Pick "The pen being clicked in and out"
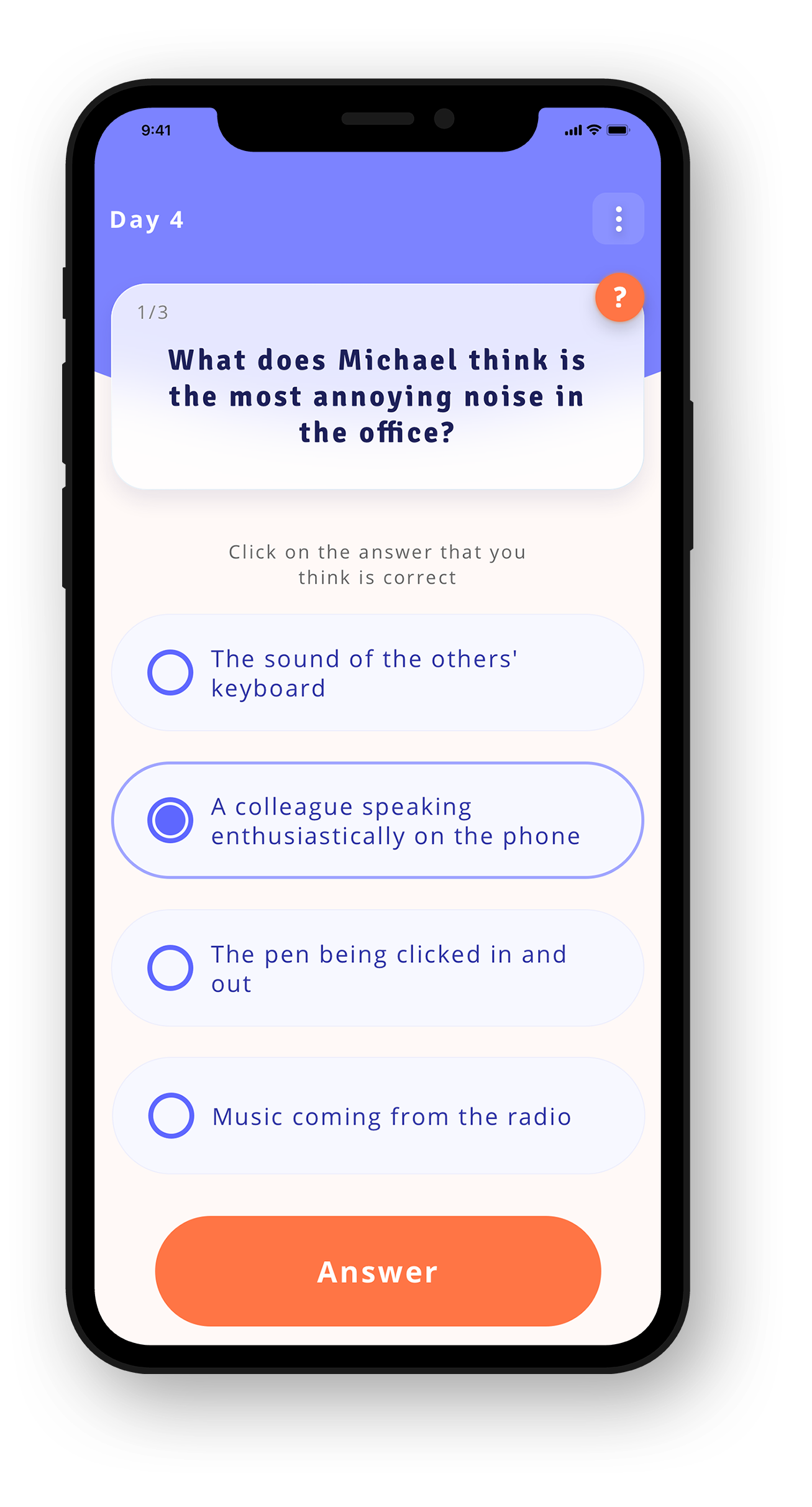Viewport: 812px width, 1507px height. point(377,968)
